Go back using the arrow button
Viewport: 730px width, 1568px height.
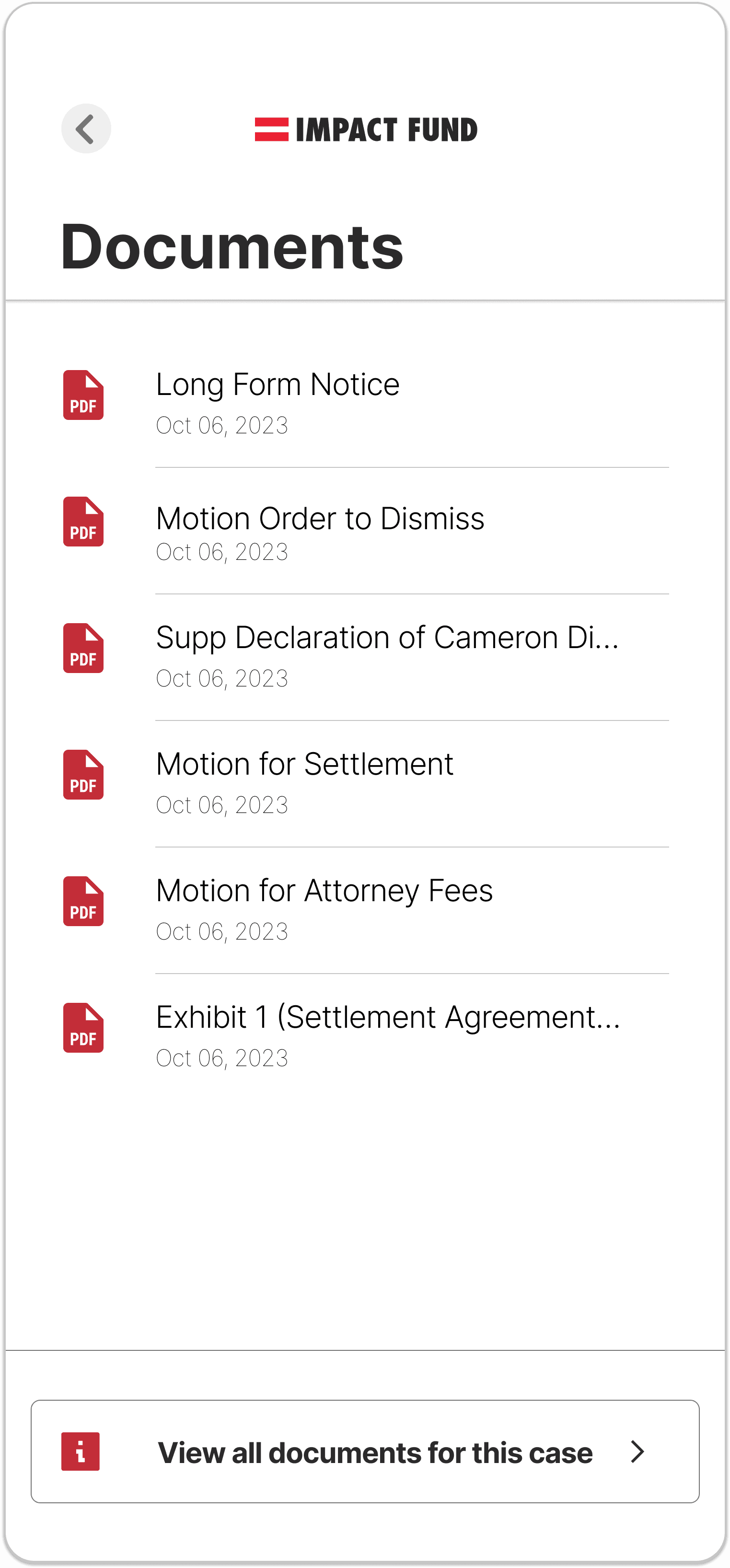pos(86,128)
